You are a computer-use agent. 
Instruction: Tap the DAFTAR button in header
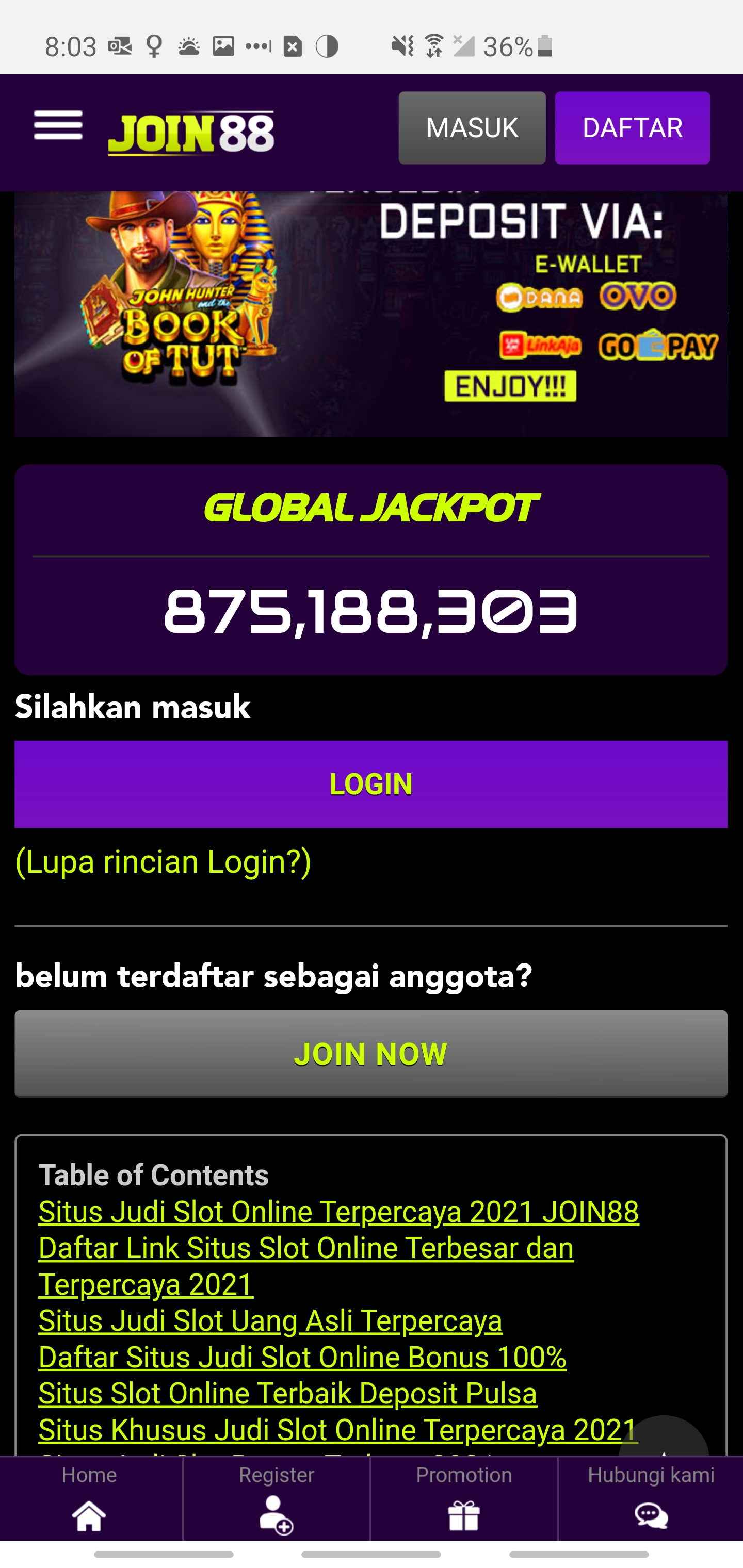[x=632, y=128]
